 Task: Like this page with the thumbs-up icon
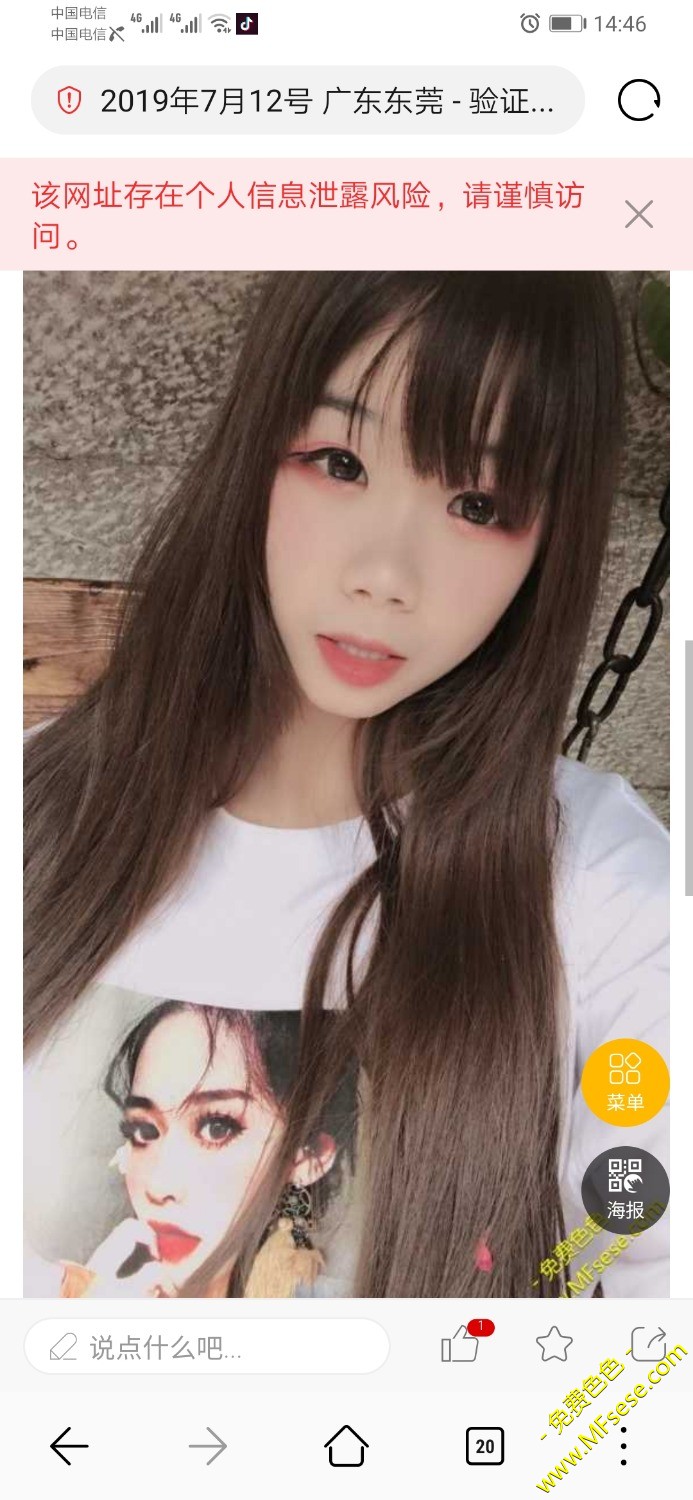tap(460, 1346)
